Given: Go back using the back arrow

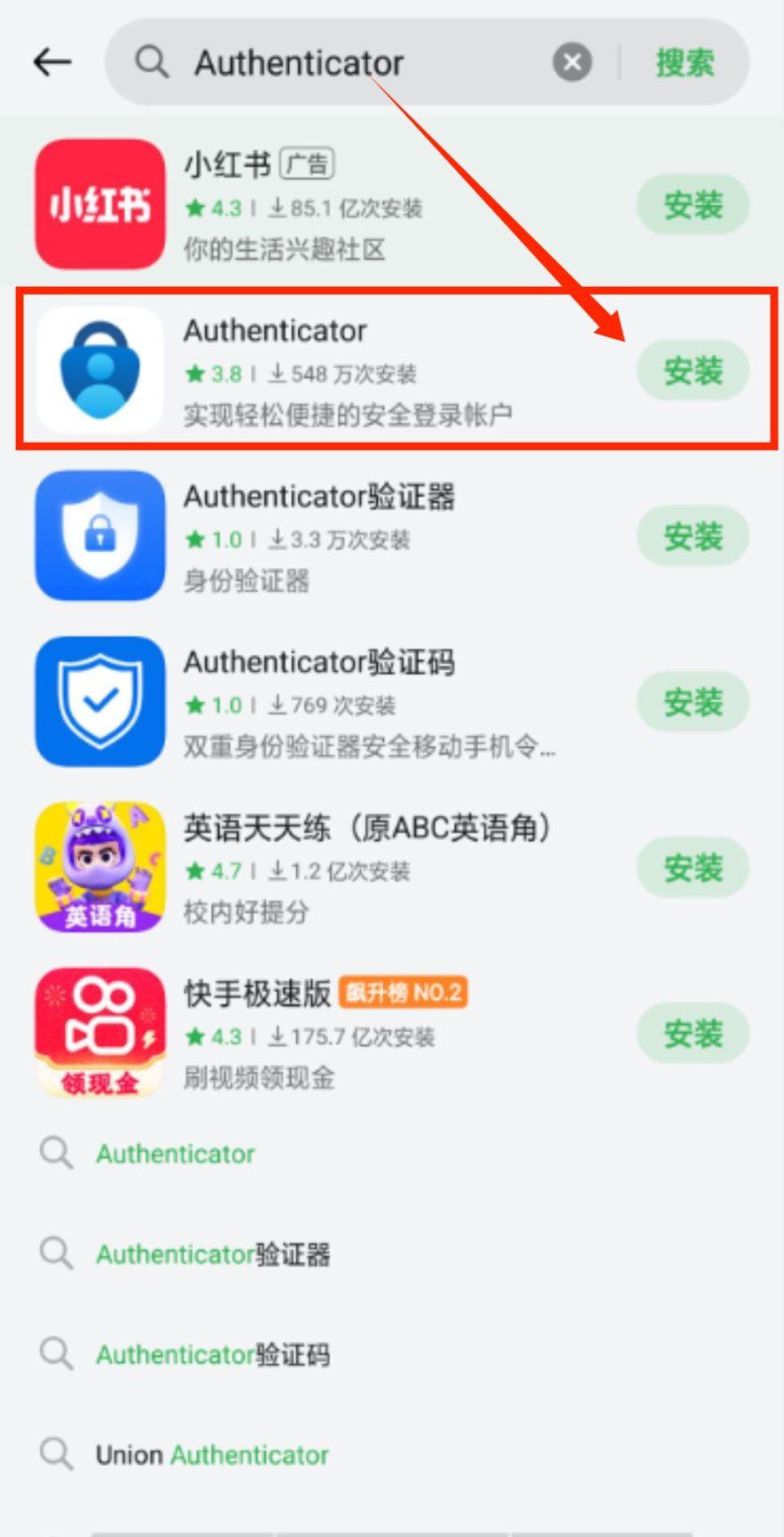Looking at the screenshot, I should click(52, 62).
